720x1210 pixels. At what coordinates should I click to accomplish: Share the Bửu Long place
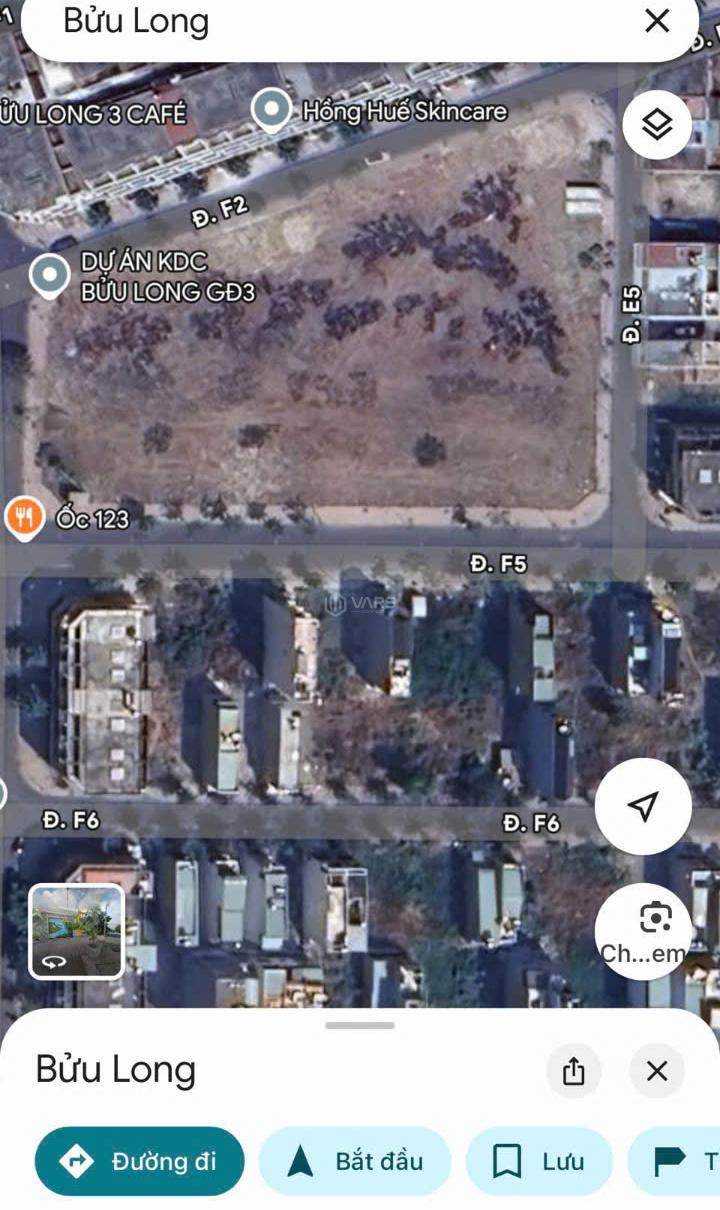573,1071
